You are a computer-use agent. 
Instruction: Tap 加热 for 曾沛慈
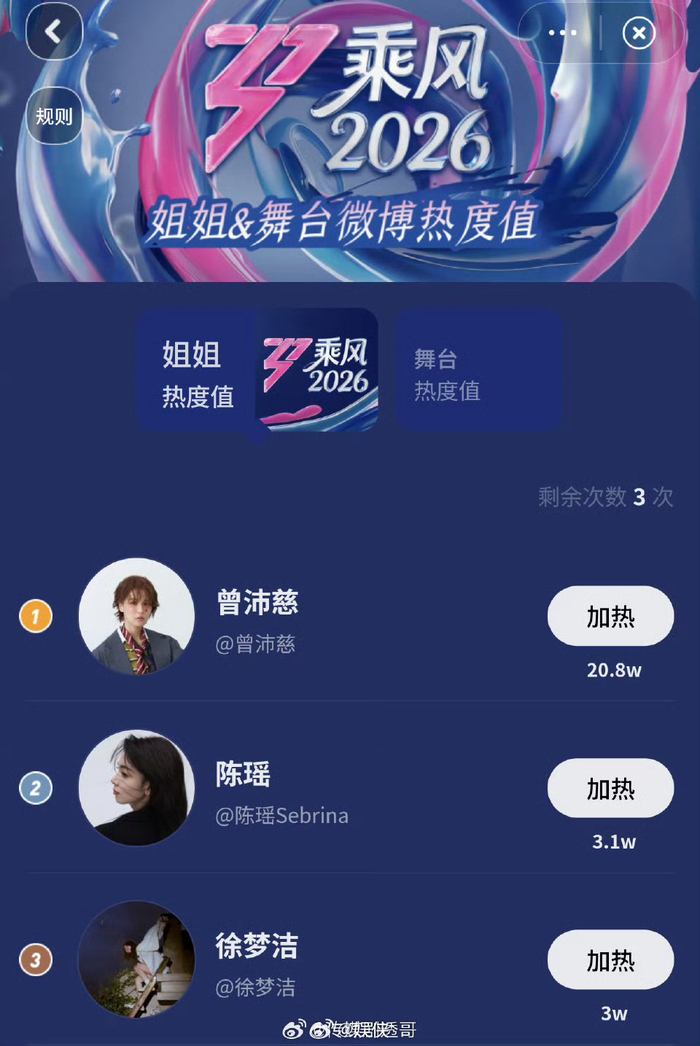click(610, 616)
